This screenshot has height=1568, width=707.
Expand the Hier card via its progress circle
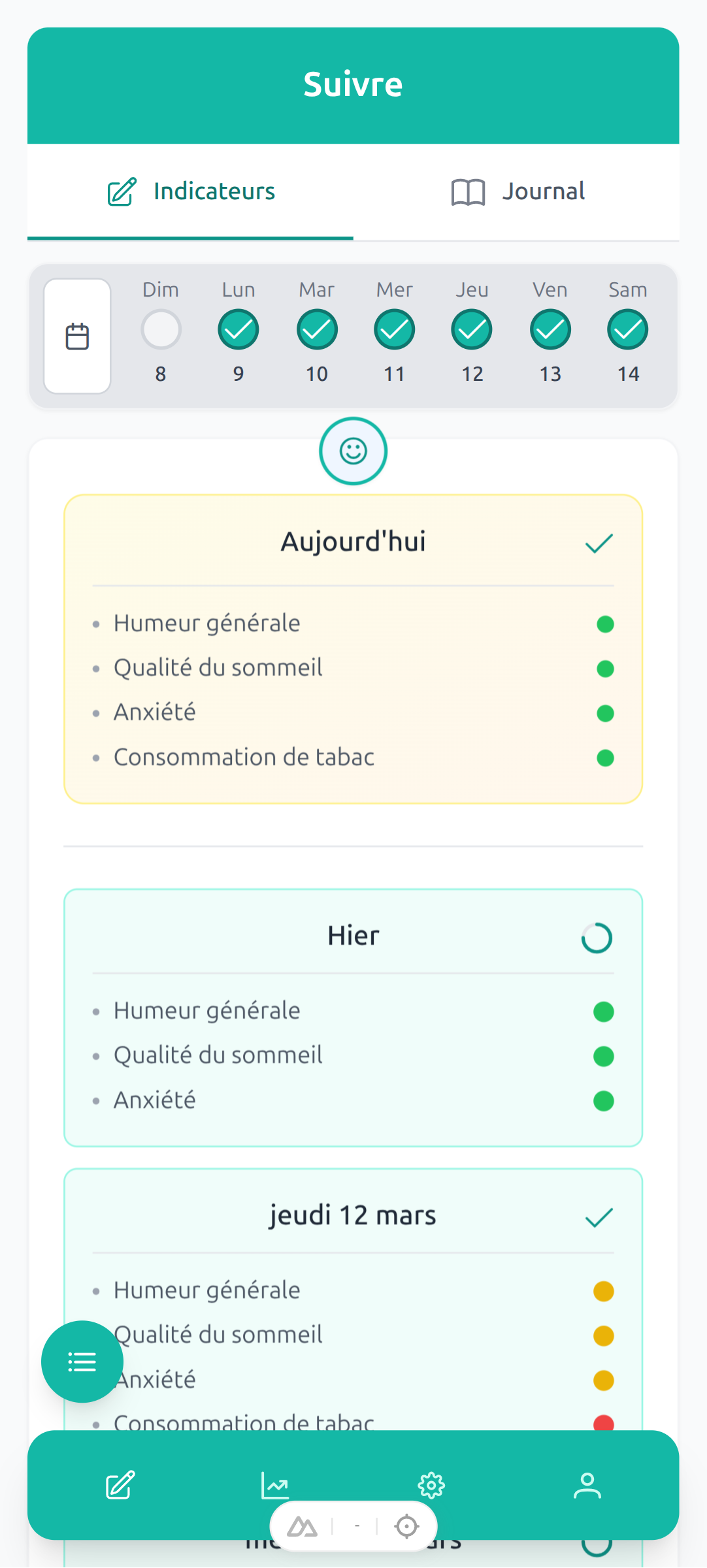click(597, 936)
